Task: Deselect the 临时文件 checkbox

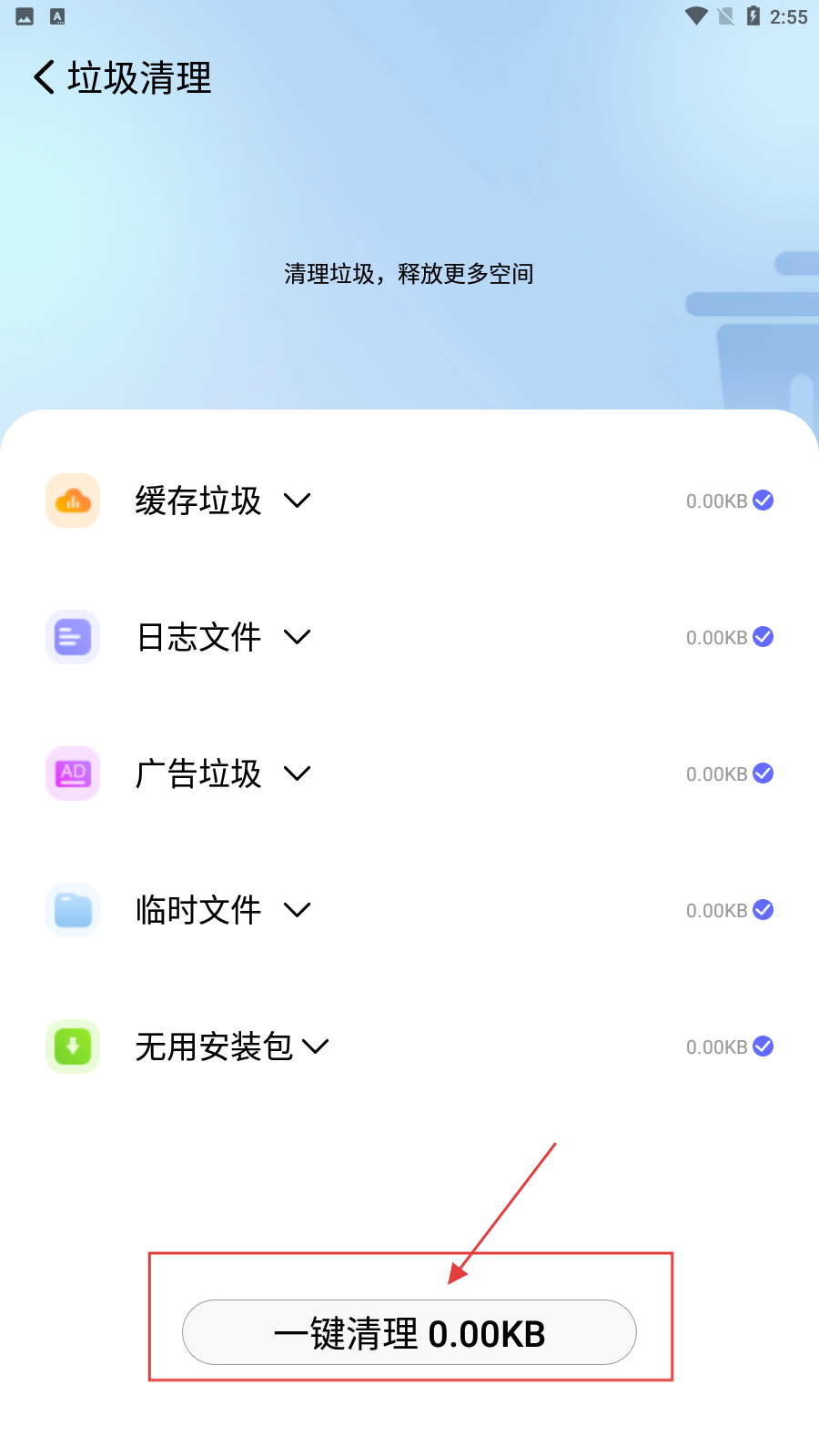Action: coord(763,910)
